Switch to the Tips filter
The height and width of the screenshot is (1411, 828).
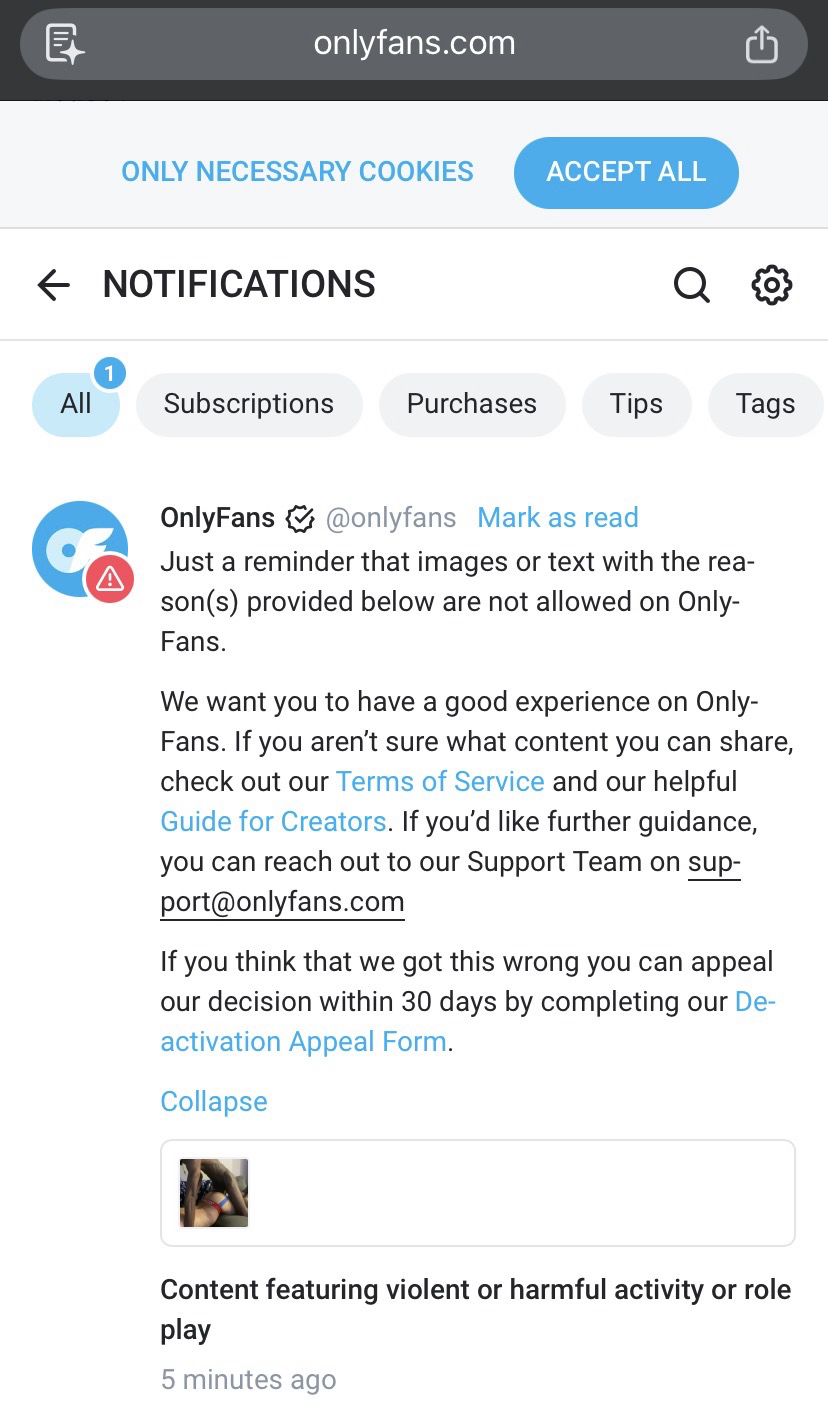click(x=636, y=404)
